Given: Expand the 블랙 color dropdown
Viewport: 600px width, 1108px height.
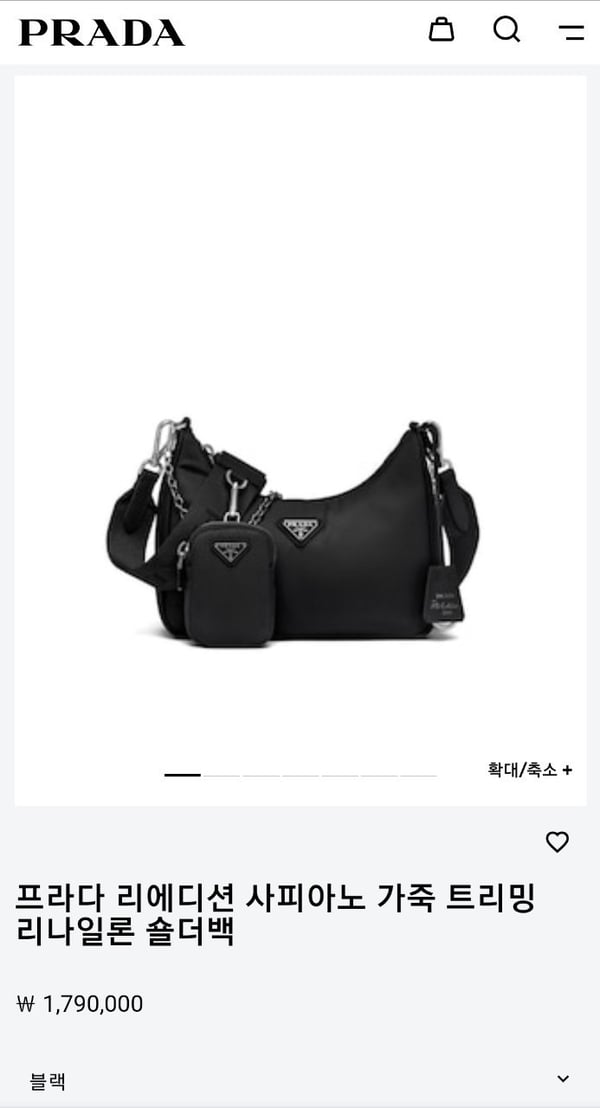Looking at the screenshot, I should point(563,1080).
